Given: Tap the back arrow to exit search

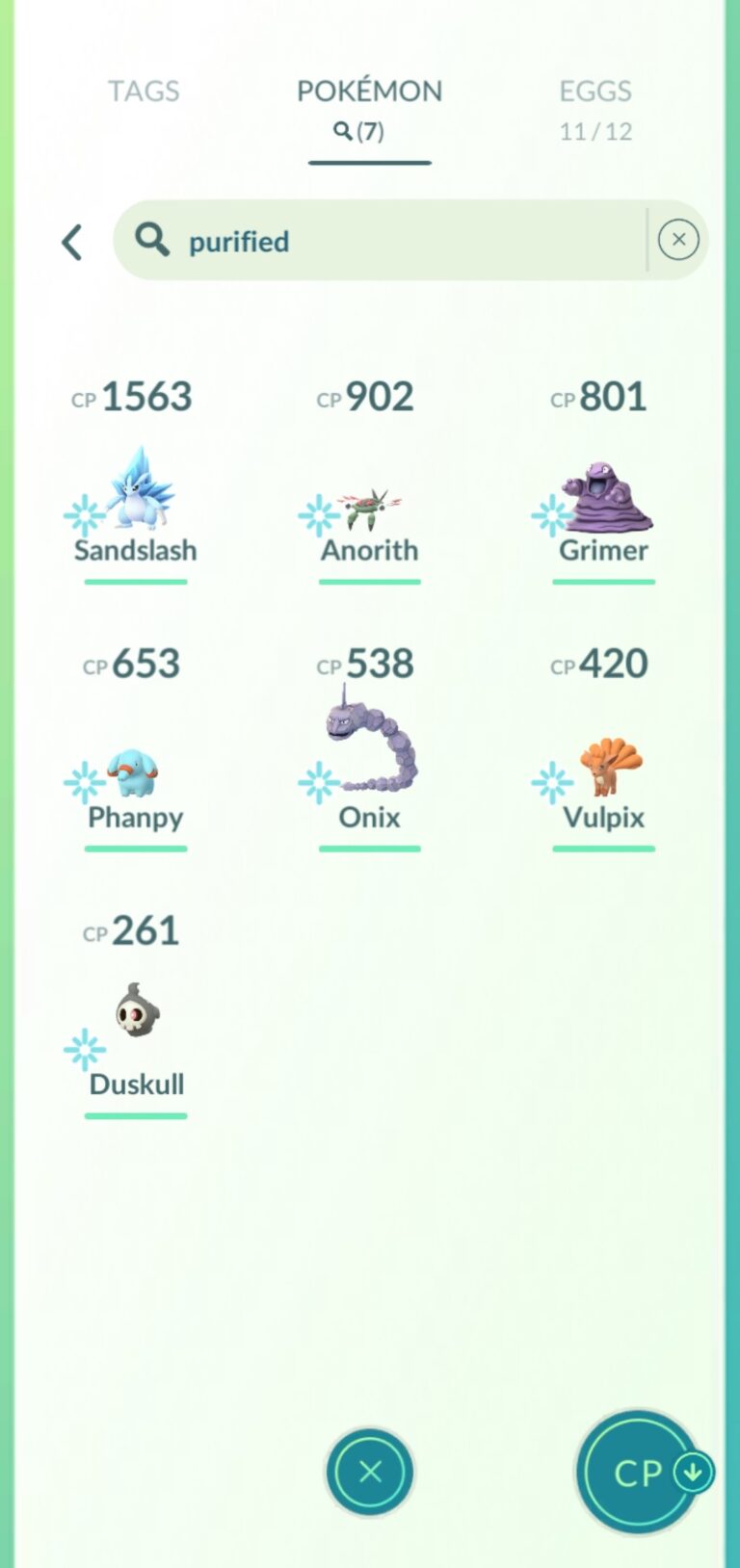Looking at the screenshot, I should coord(72,242).
